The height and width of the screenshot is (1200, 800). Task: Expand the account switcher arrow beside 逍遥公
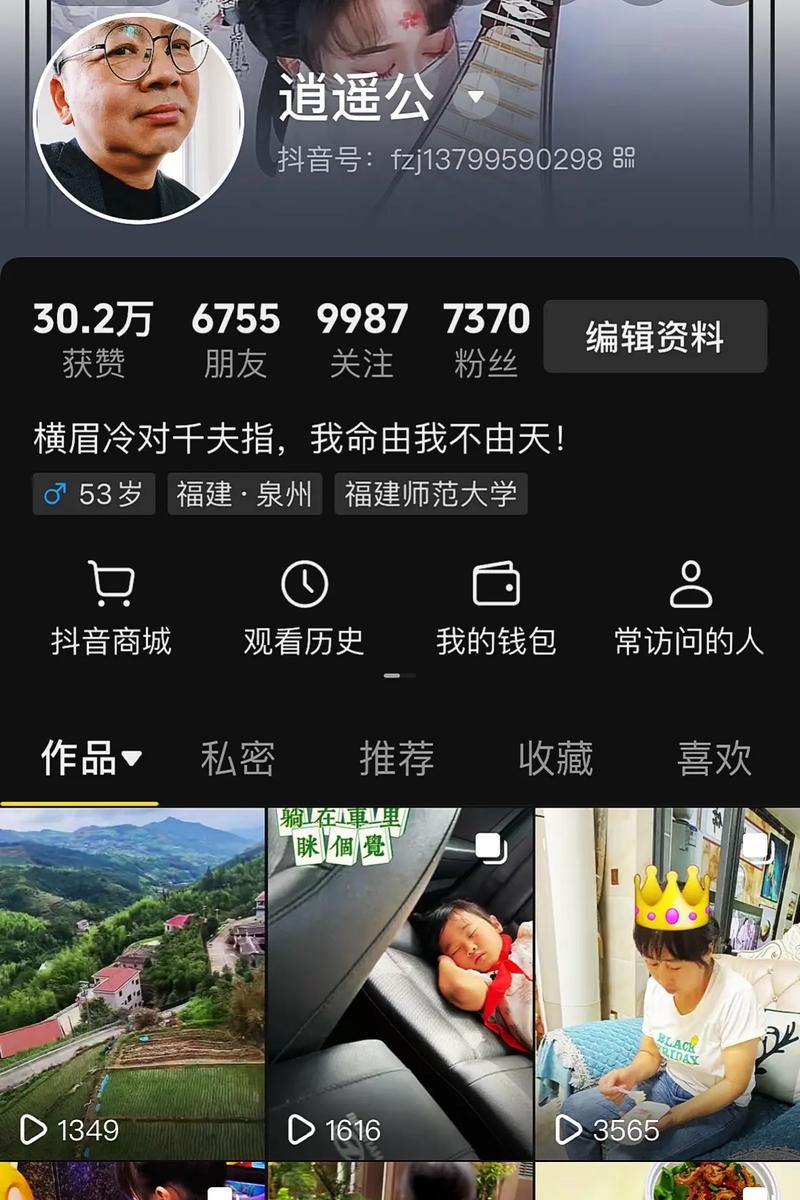(476, 97)
